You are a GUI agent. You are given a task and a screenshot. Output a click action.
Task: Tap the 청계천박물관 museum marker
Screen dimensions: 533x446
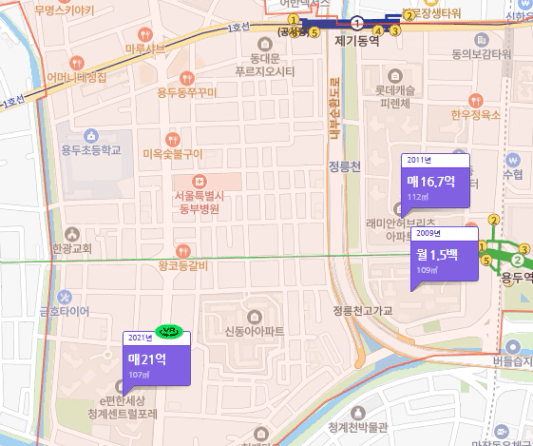coord(358,413)
